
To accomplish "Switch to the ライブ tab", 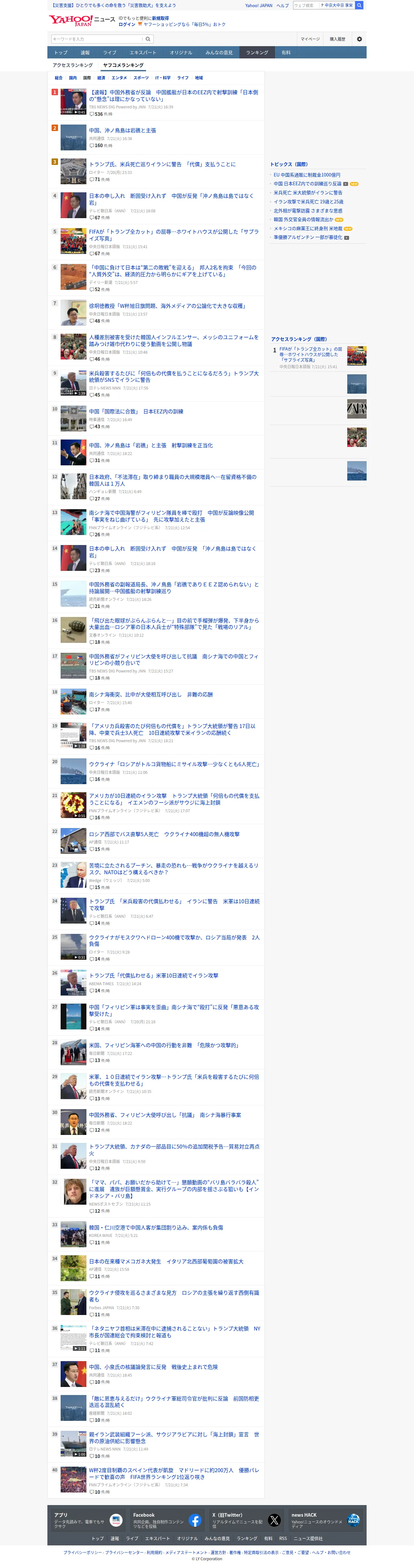I will pyautogui.click(x=109, y=53).
